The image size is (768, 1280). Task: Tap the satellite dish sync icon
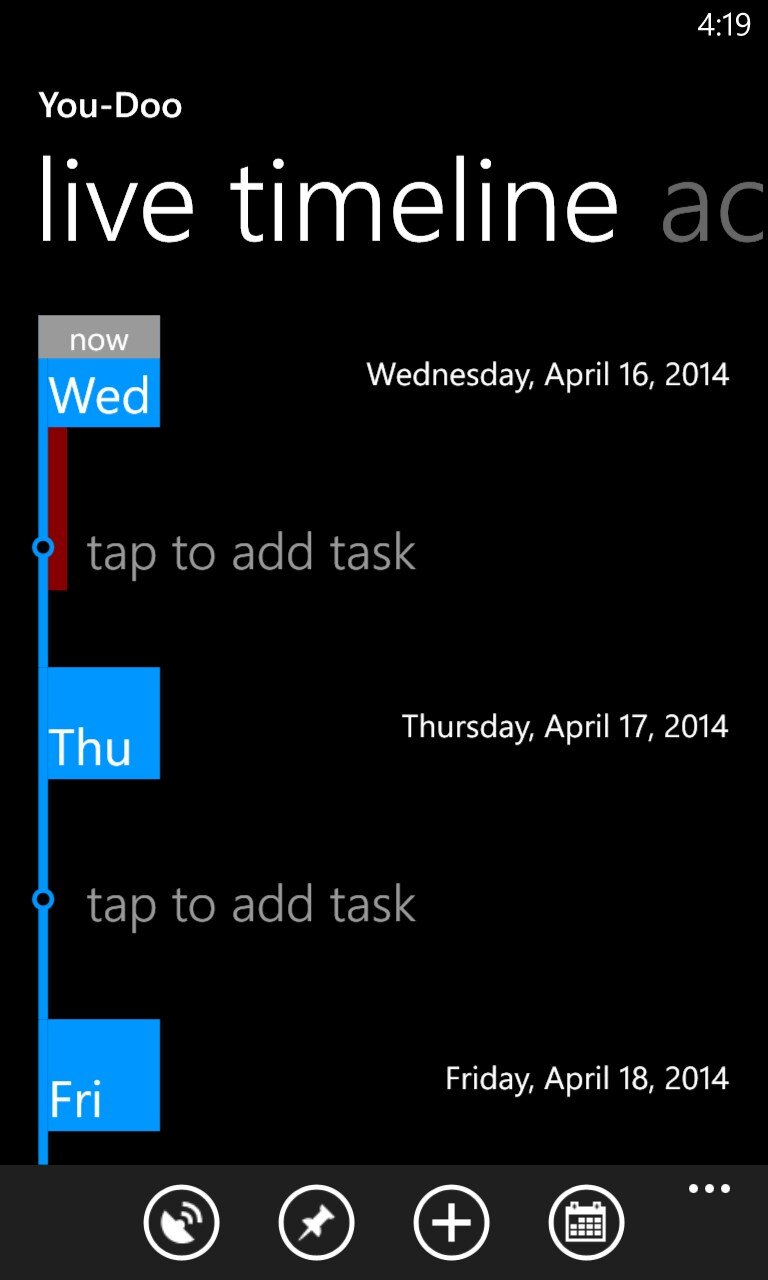181,1222
